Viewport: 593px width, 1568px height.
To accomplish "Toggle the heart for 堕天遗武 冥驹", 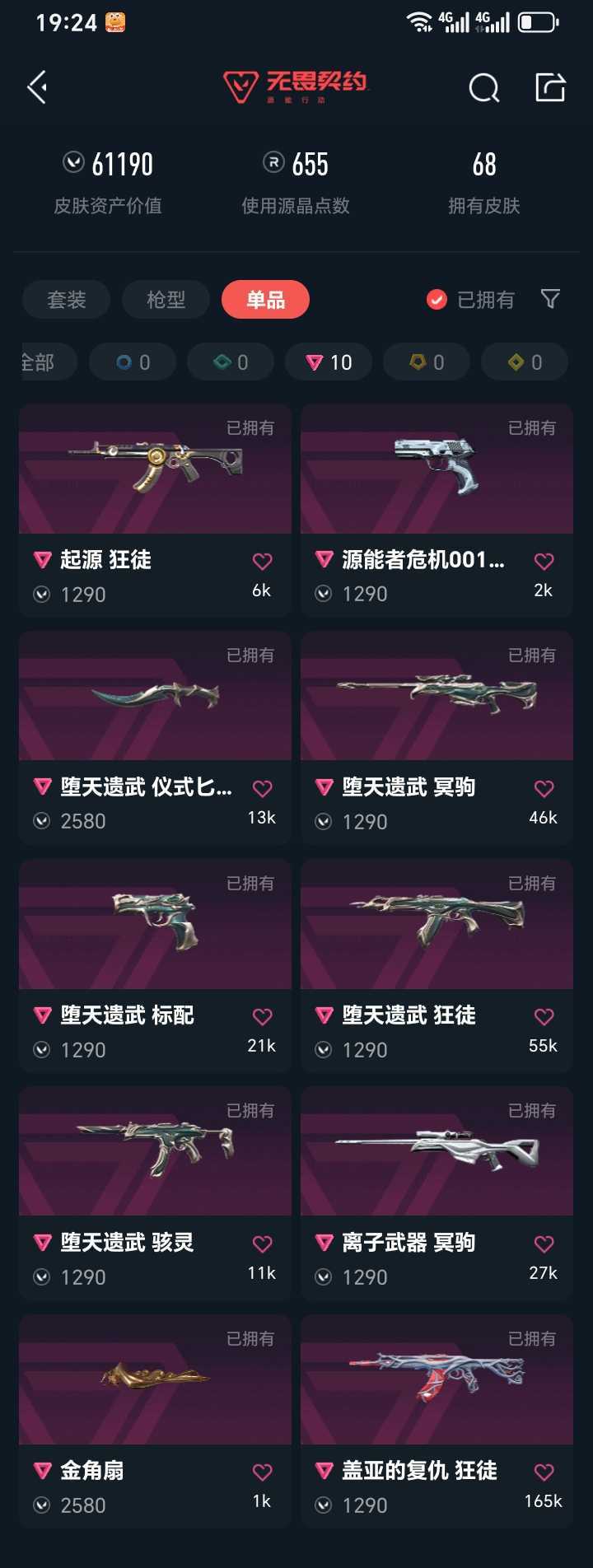I will click(544, 788).
